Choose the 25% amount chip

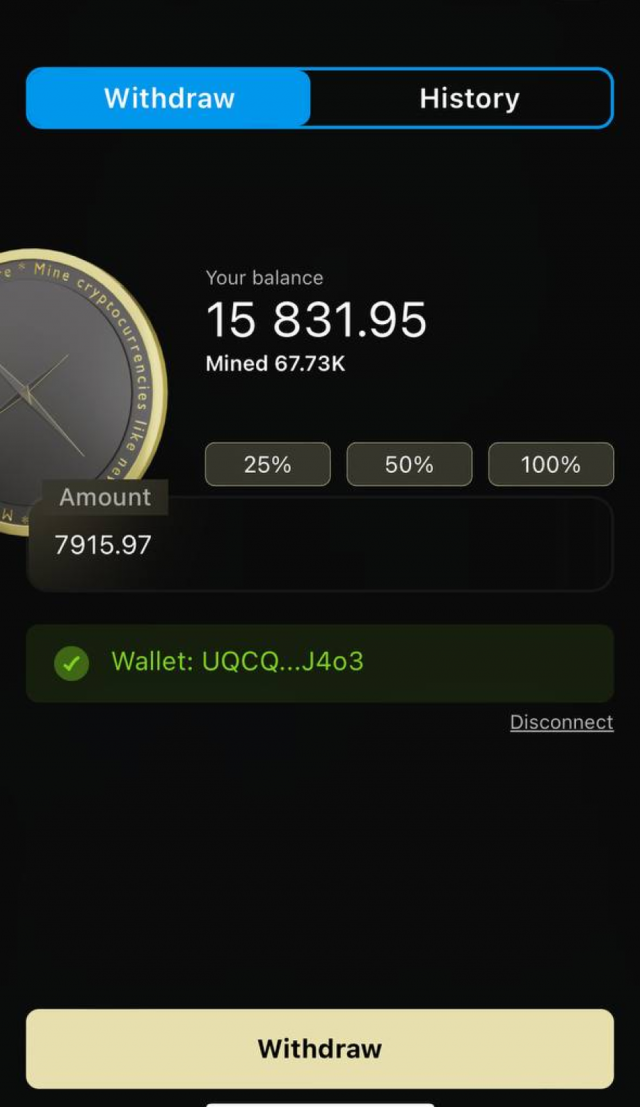coord(267,464)
